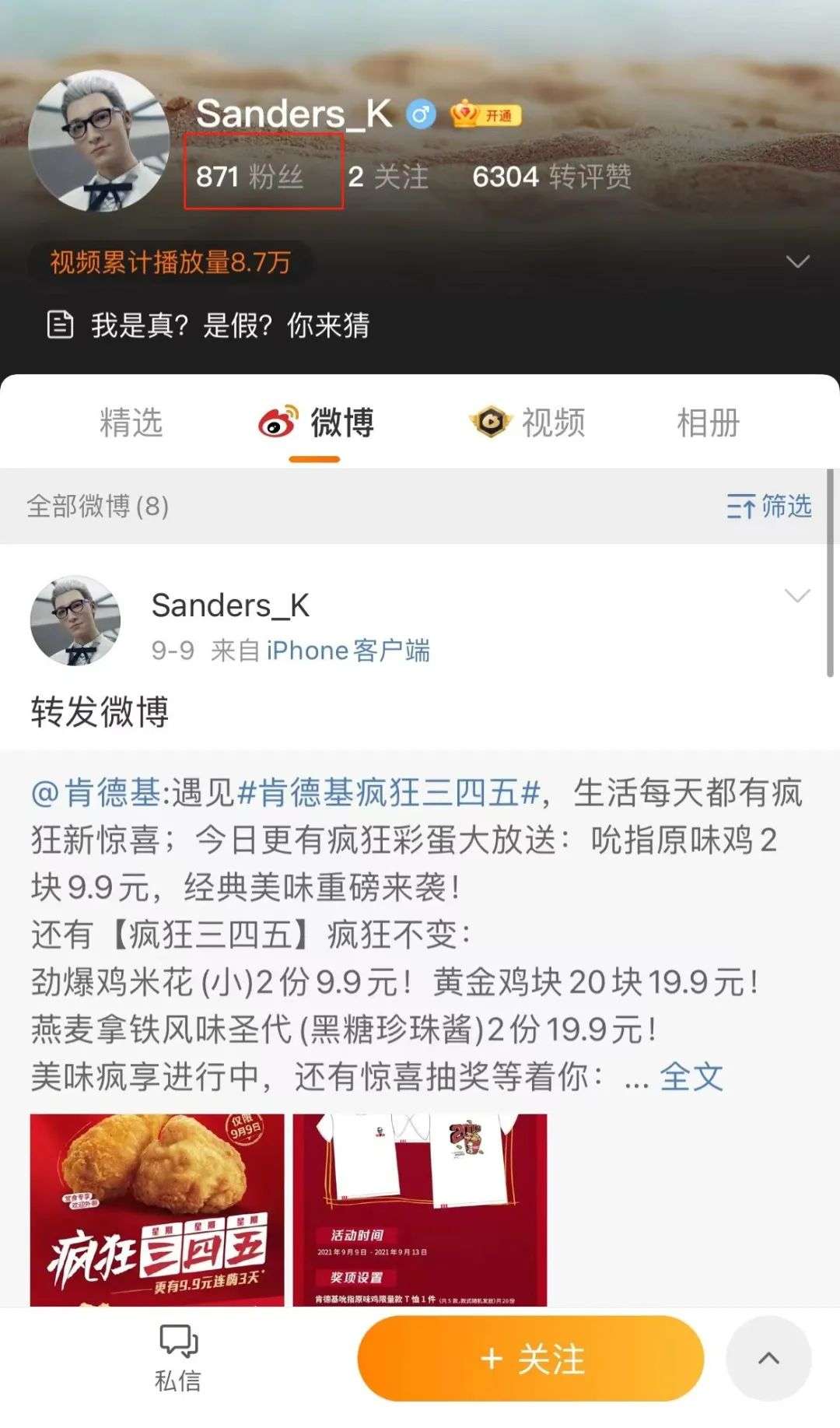Viewport: 840px width, 1428px height.
Task: Open the 筛选 filter option
Action: (768, 507)
